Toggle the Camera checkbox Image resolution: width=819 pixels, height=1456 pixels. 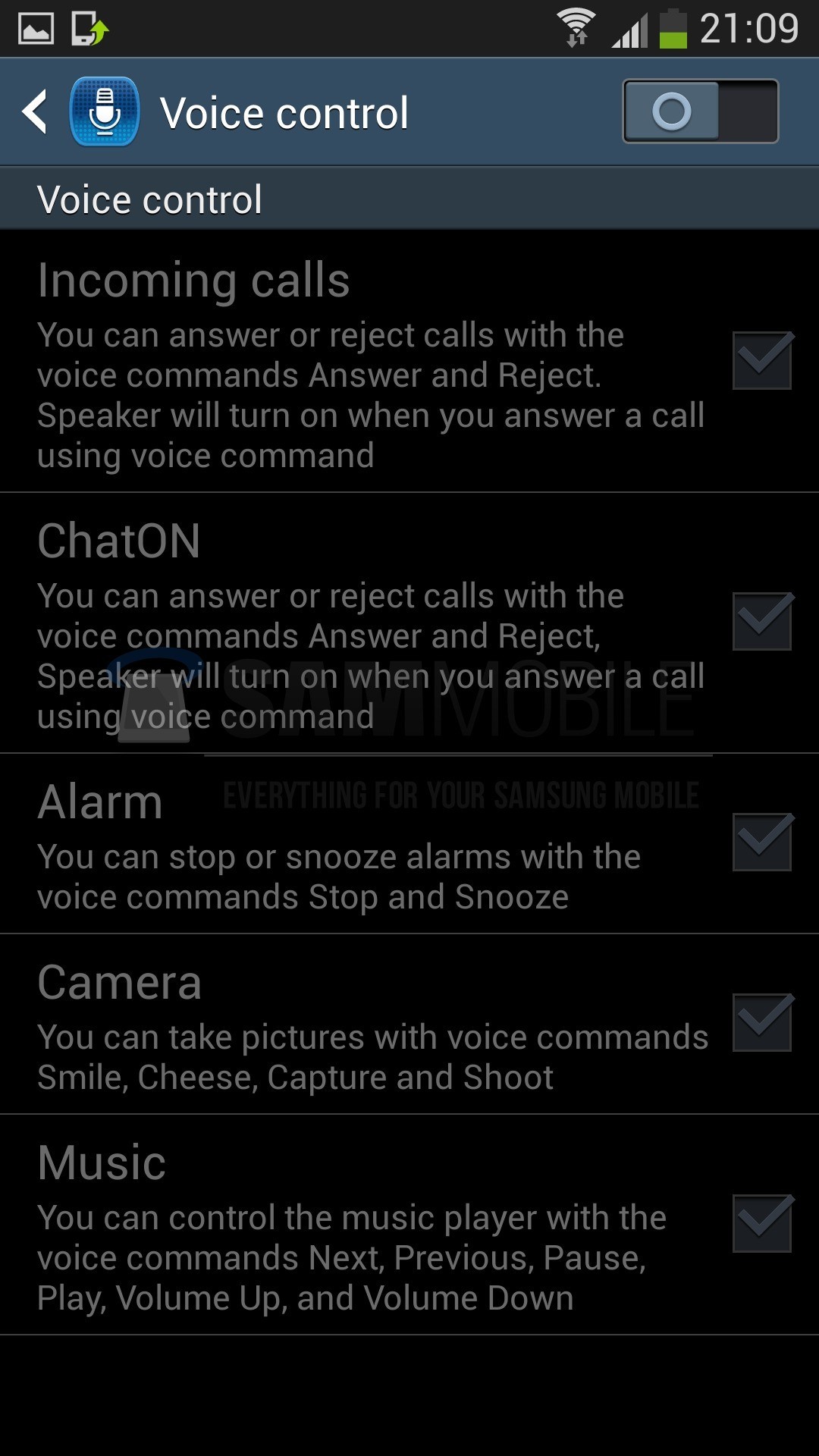pos(761,1022)
